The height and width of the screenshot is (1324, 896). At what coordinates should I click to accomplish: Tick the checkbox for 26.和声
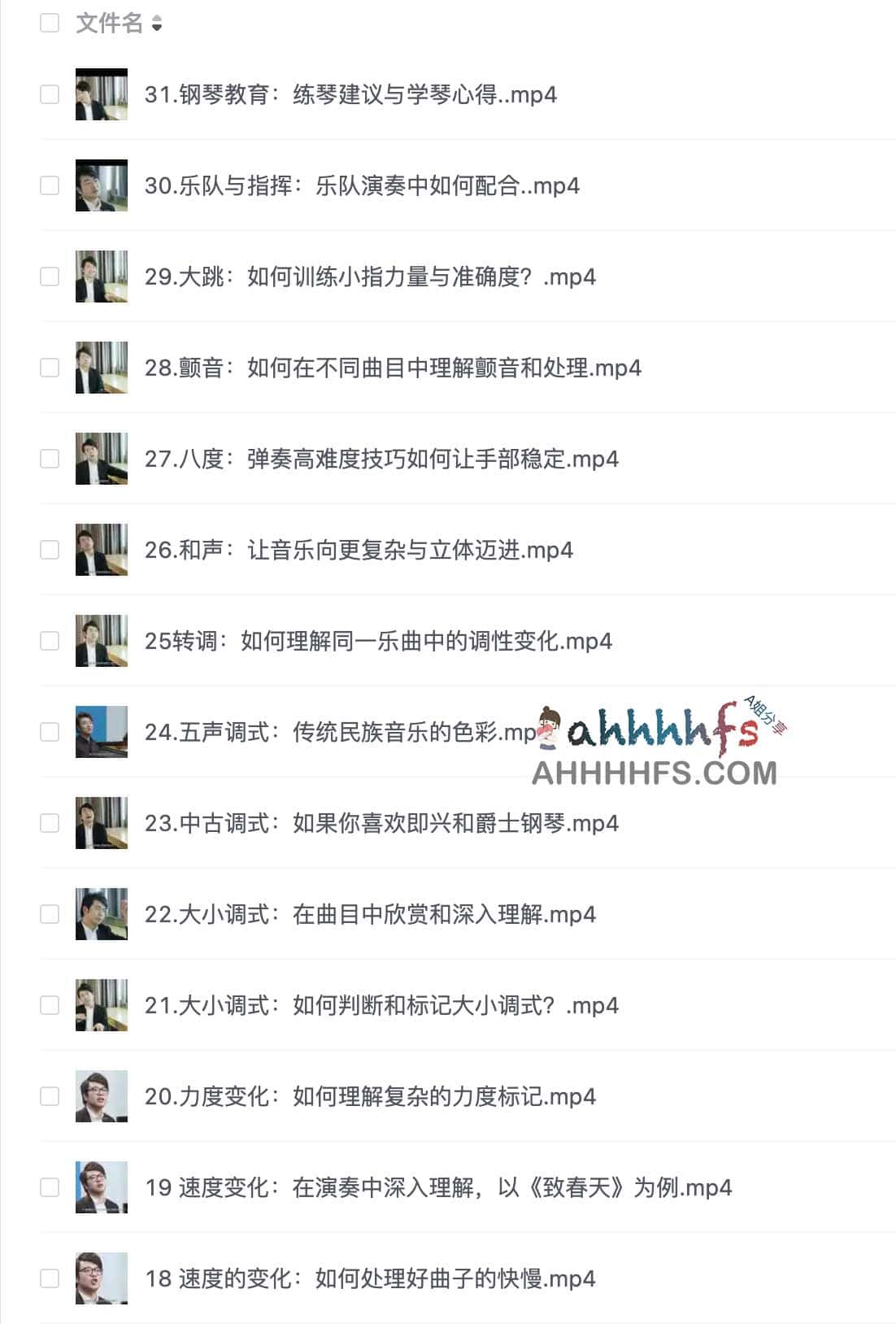coord(50,550)
